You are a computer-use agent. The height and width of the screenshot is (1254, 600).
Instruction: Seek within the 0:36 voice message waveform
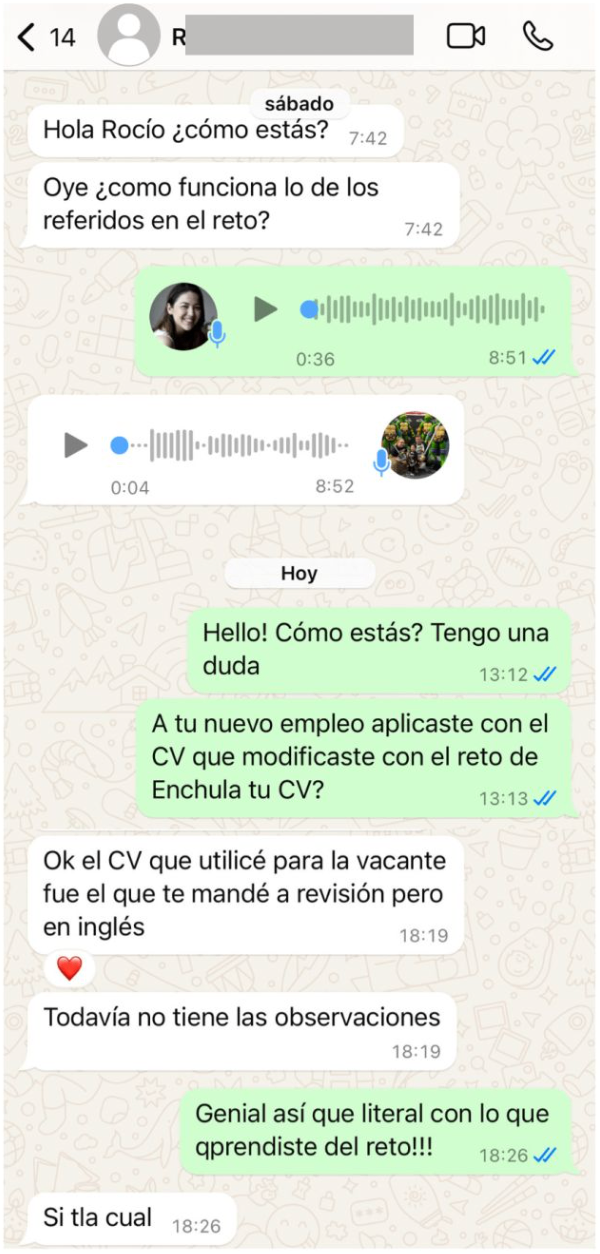pyautogui.click(x=430, y=309)
